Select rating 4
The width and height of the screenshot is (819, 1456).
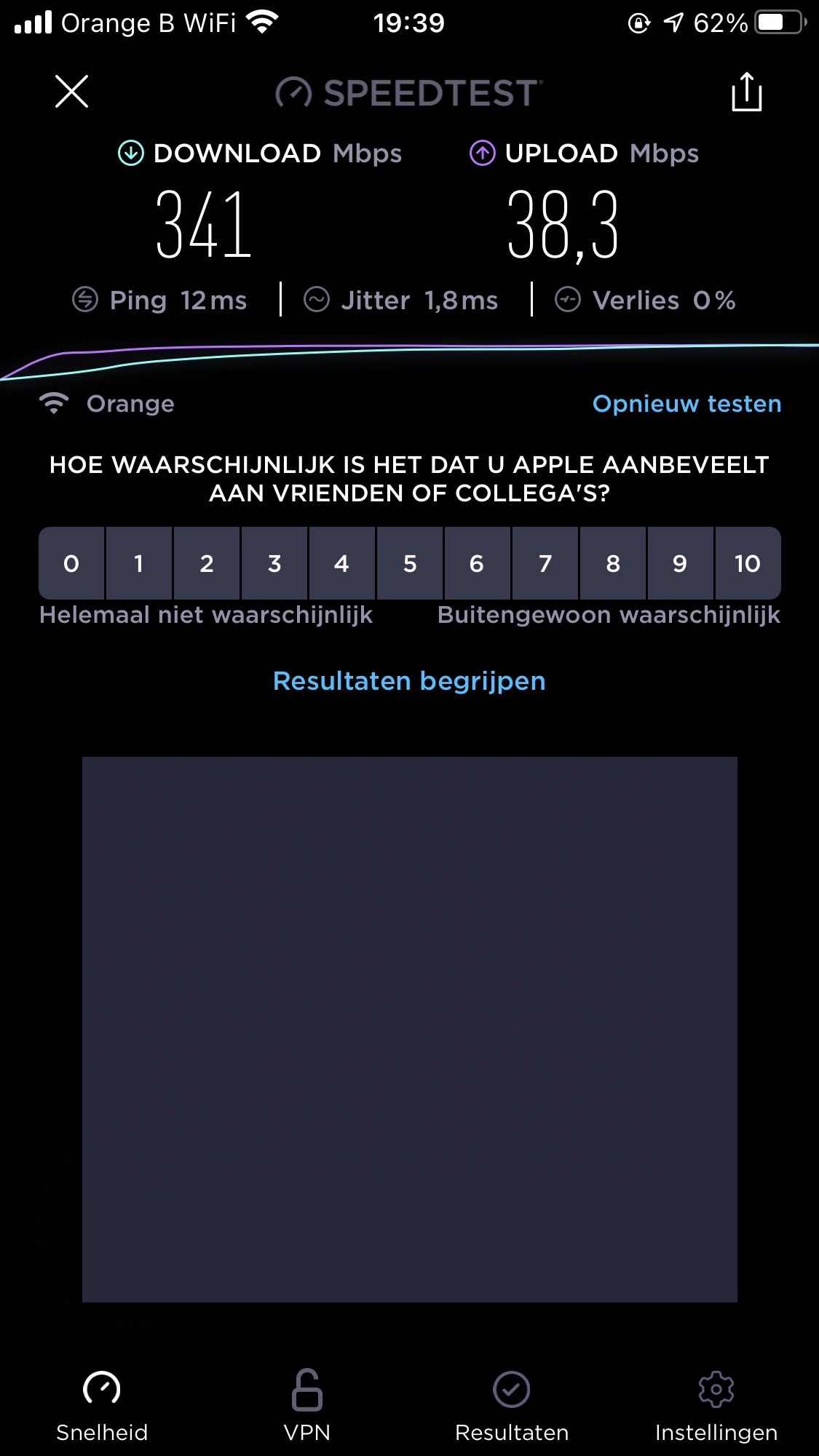341,563
